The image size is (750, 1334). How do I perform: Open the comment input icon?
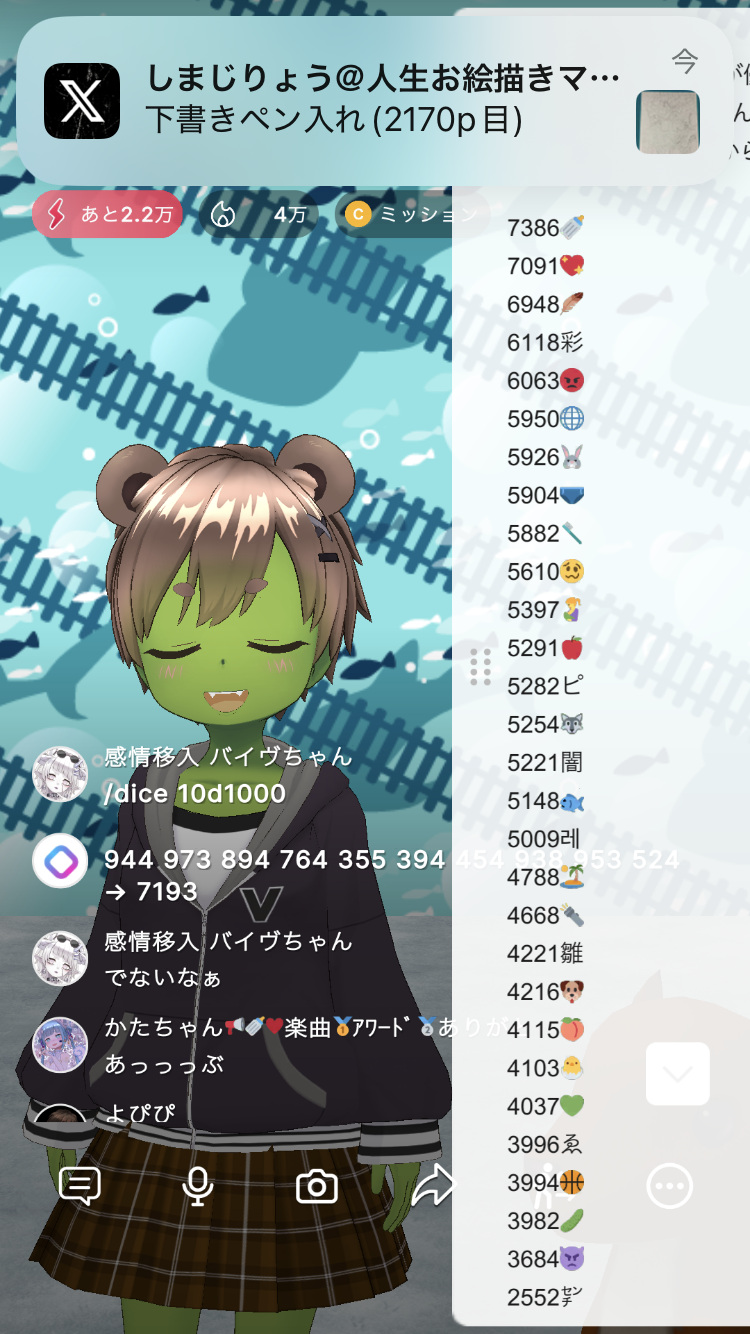coord(80,1186)
